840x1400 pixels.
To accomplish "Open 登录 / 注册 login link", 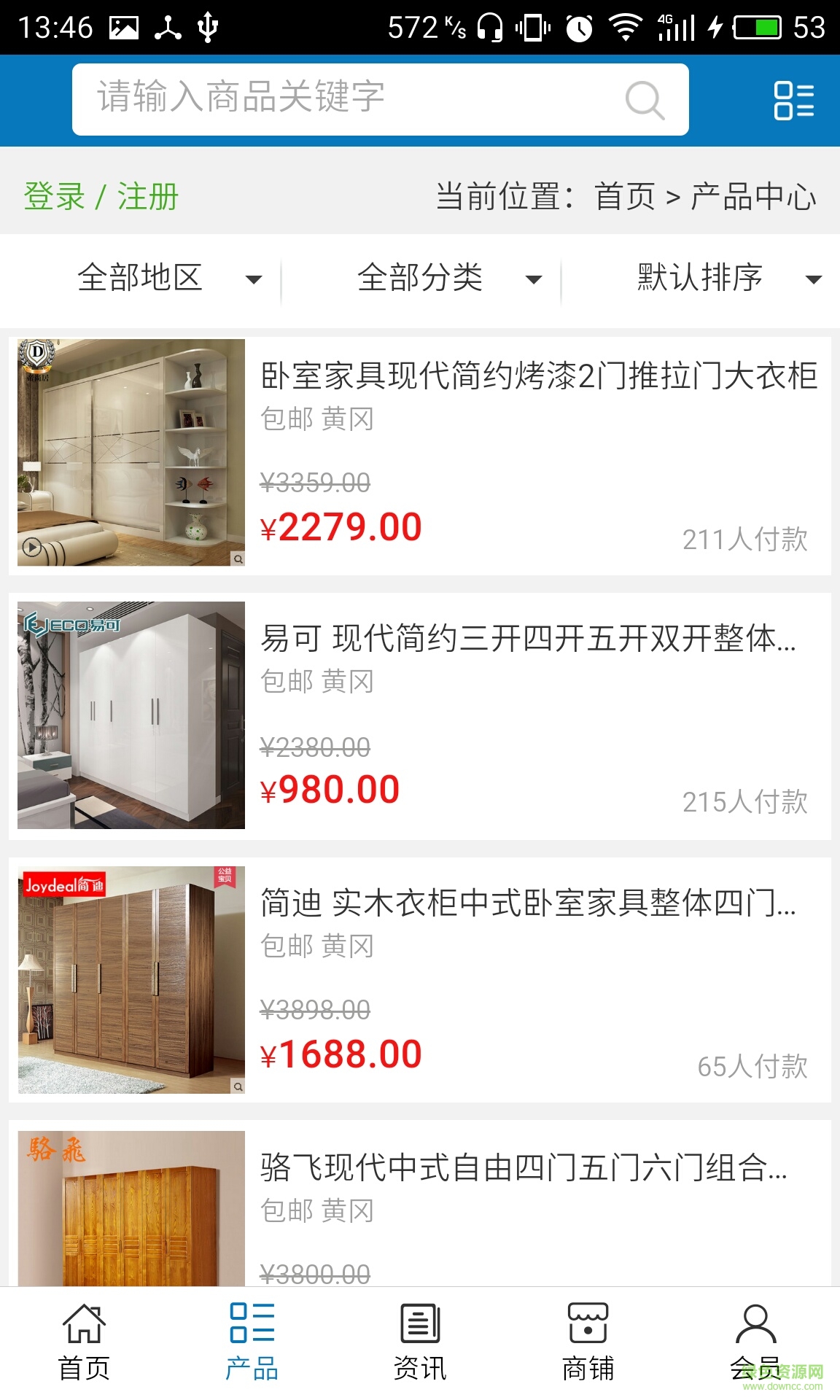I will tap(101, 197).
